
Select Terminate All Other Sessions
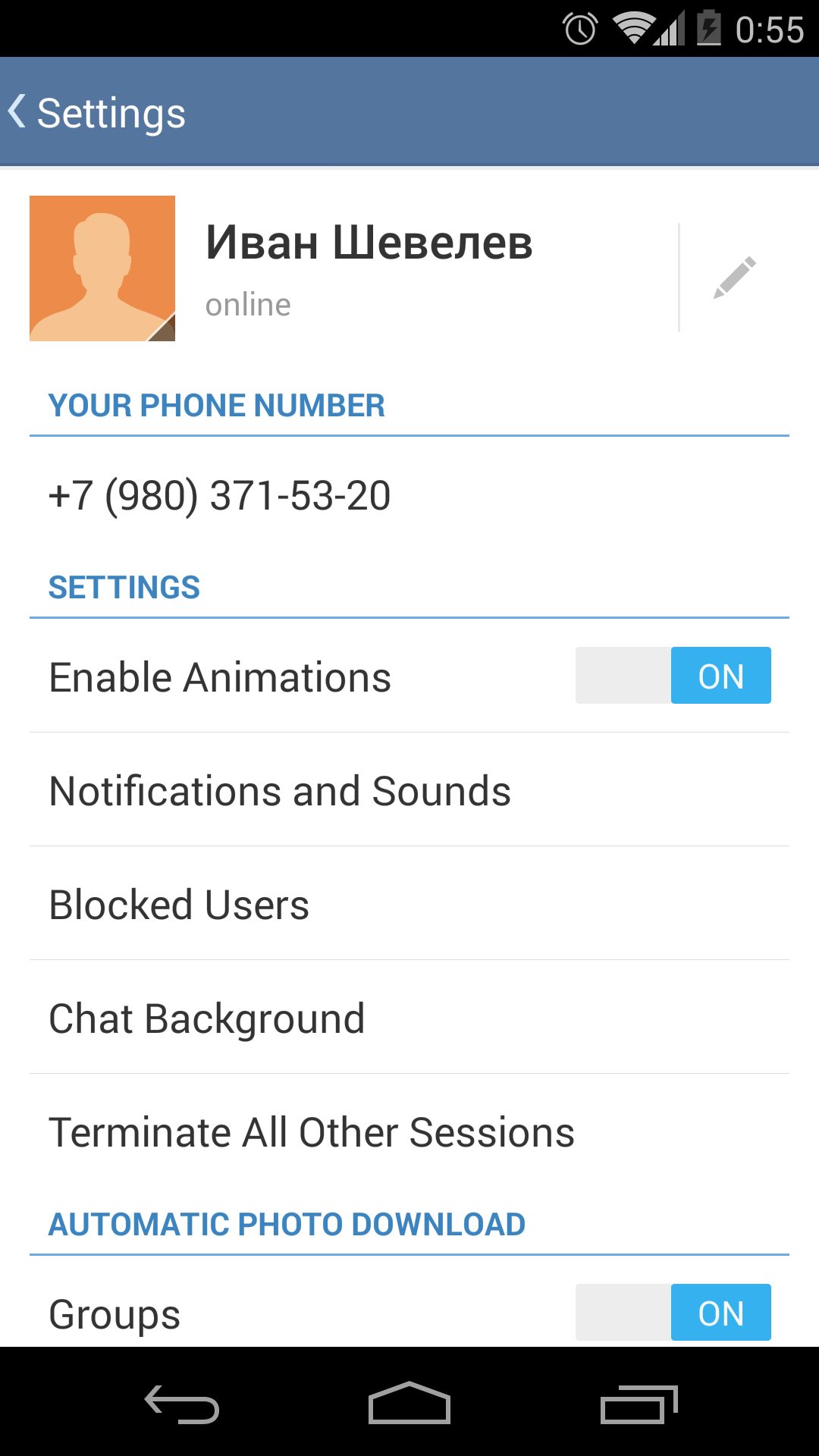click(x=409, y=1131)
